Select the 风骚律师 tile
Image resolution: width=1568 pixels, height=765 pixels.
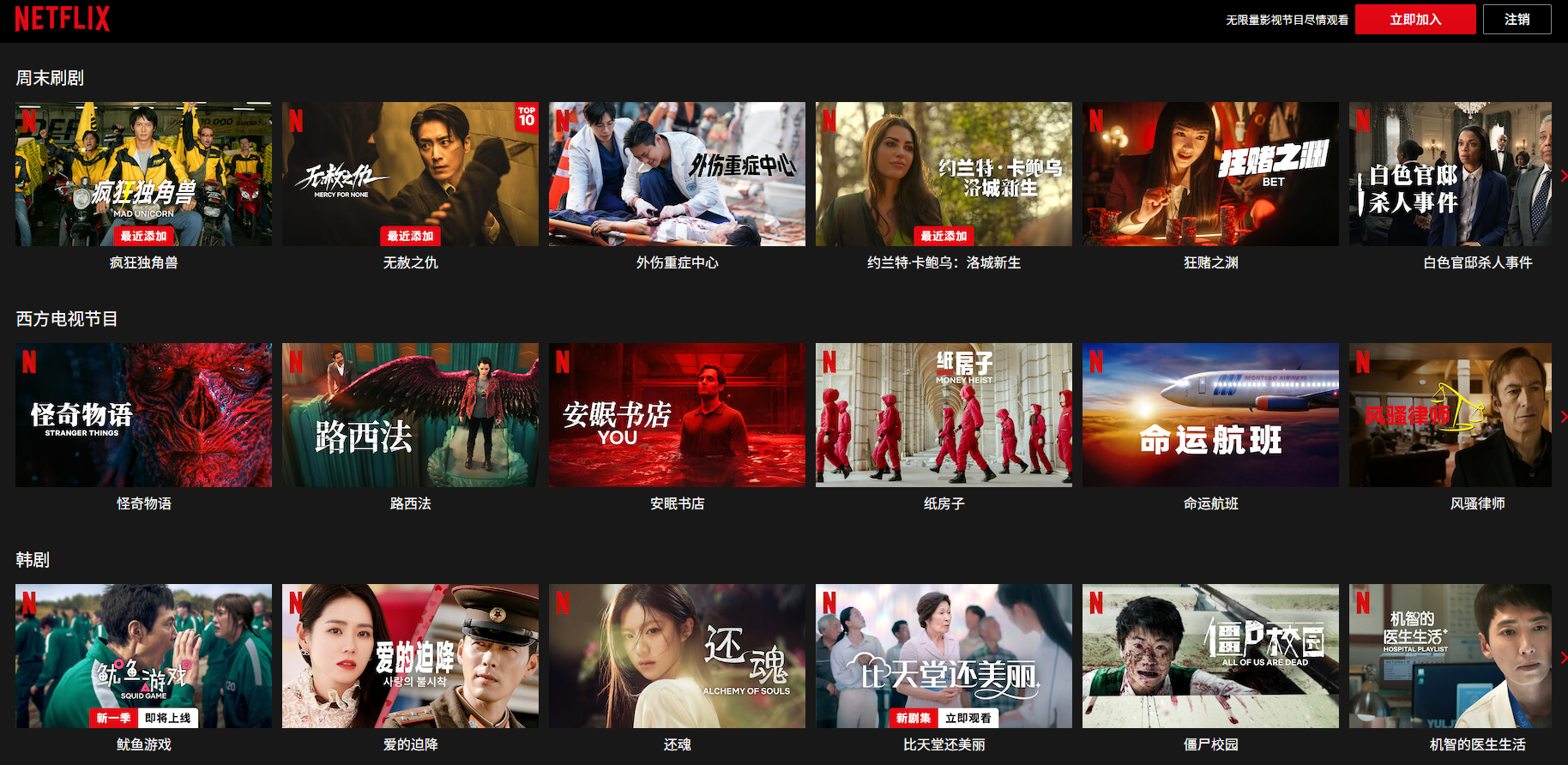(1450, 415)
